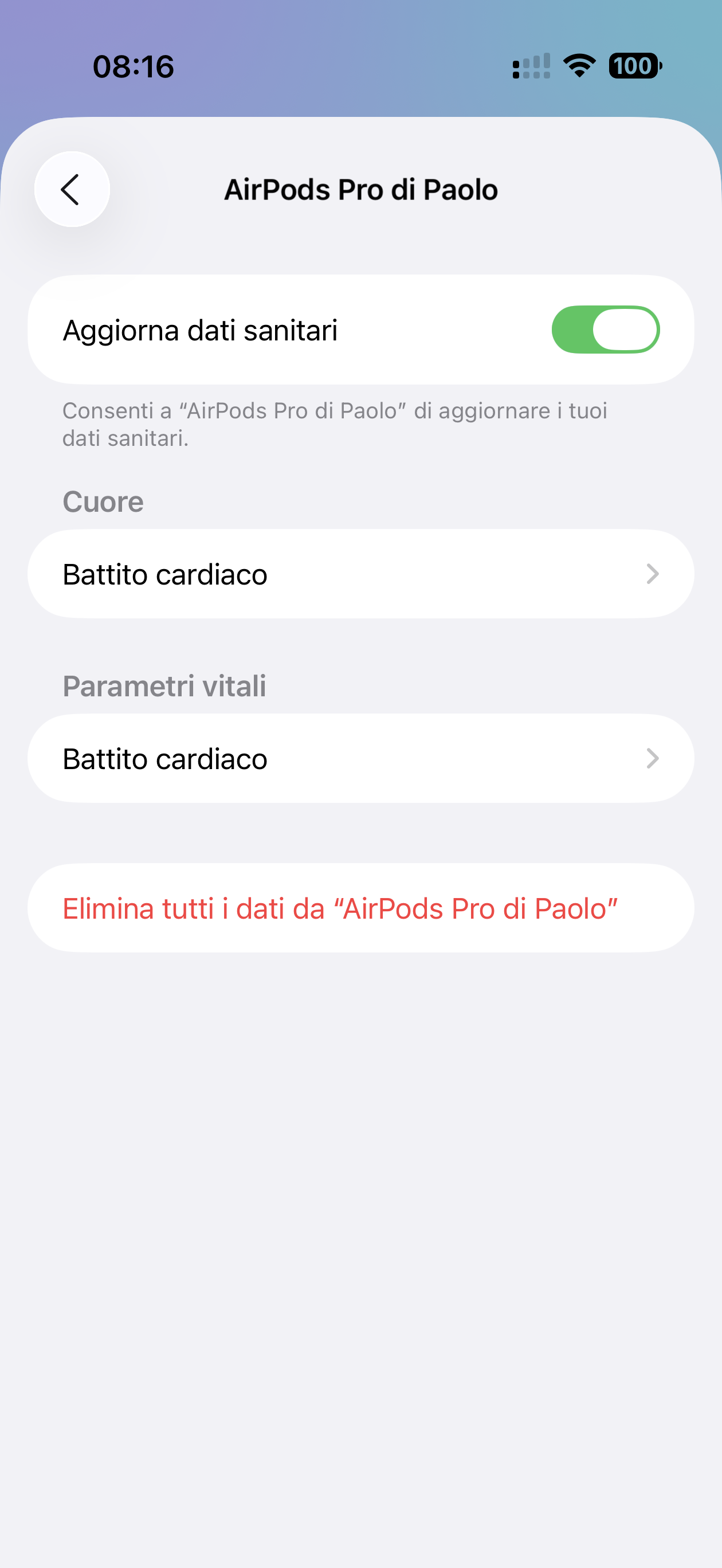Go back from AirPods Pro di Paolo

(x=72, y=189)
